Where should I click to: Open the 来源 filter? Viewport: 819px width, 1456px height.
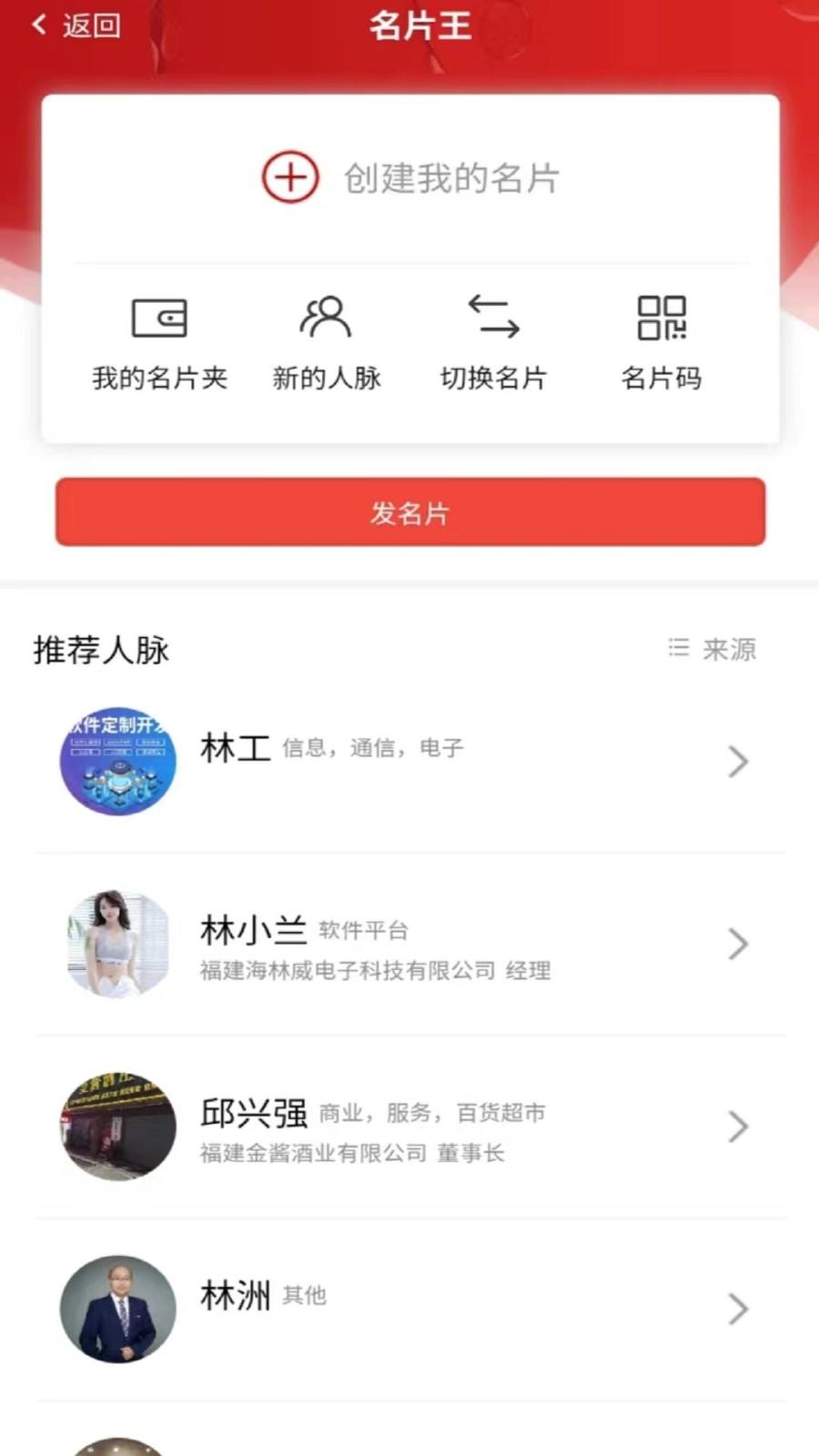tap(712, 649)
